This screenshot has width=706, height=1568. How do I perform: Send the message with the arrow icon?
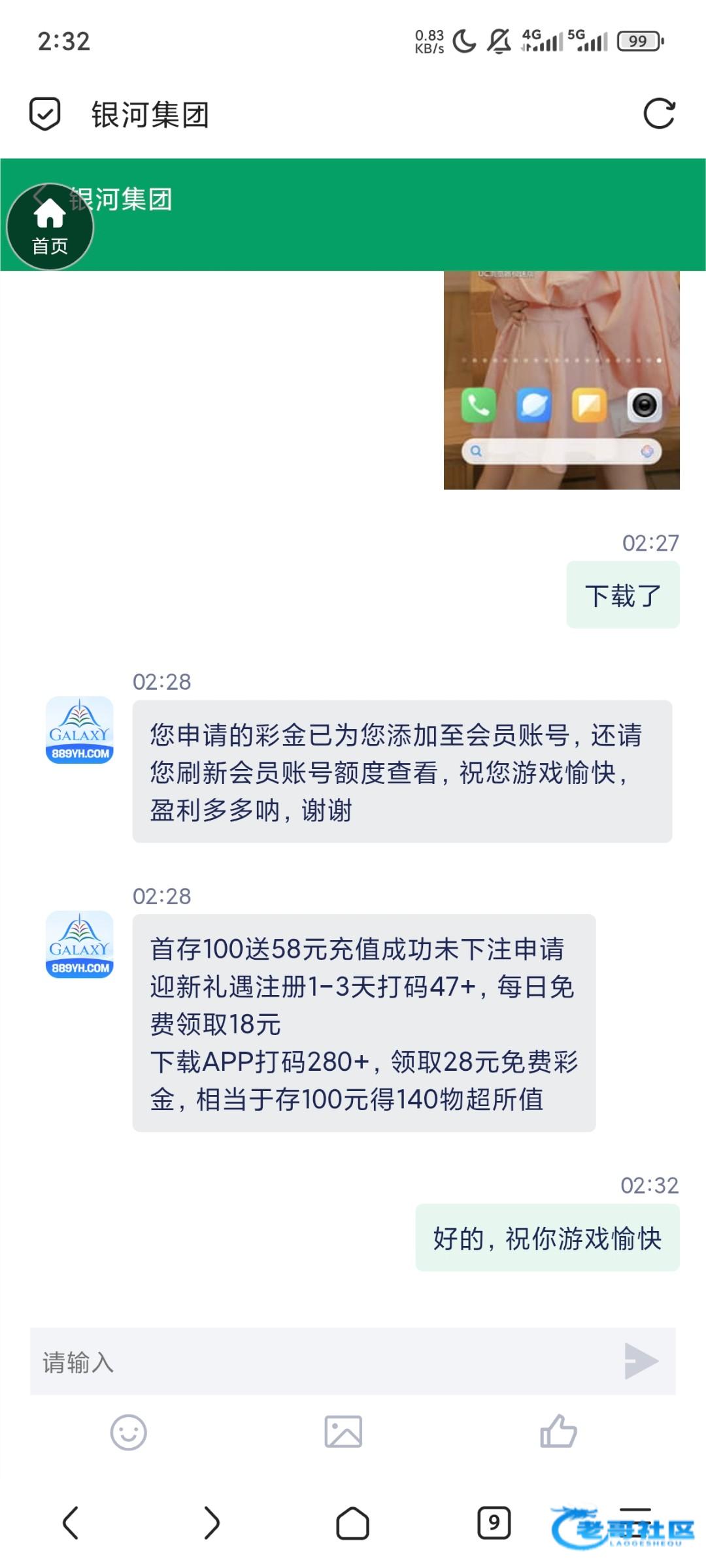[x=641, y=1362]
